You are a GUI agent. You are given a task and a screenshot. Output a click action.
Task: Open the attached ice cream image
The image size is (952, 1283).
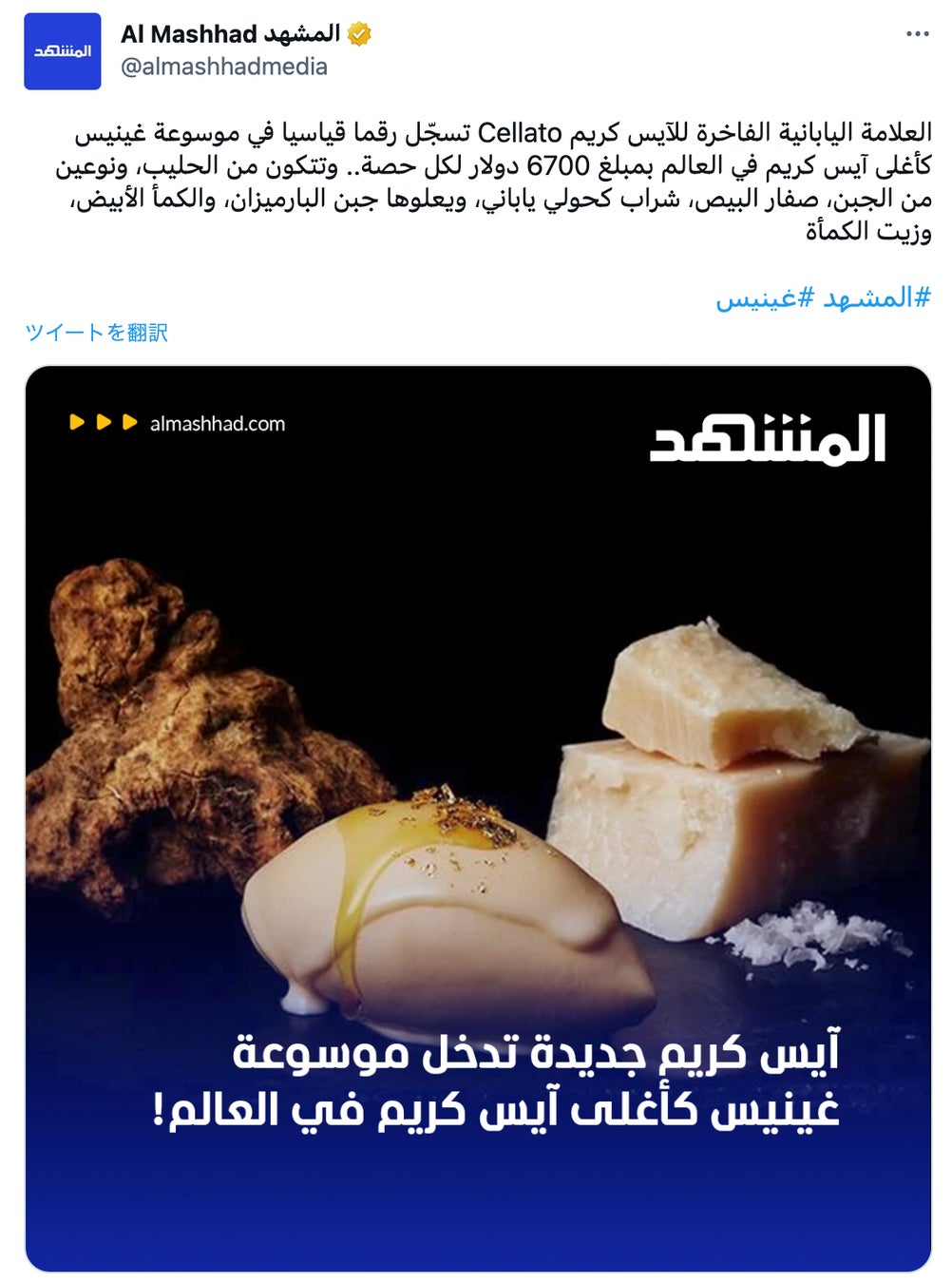(x=478, y=817)
